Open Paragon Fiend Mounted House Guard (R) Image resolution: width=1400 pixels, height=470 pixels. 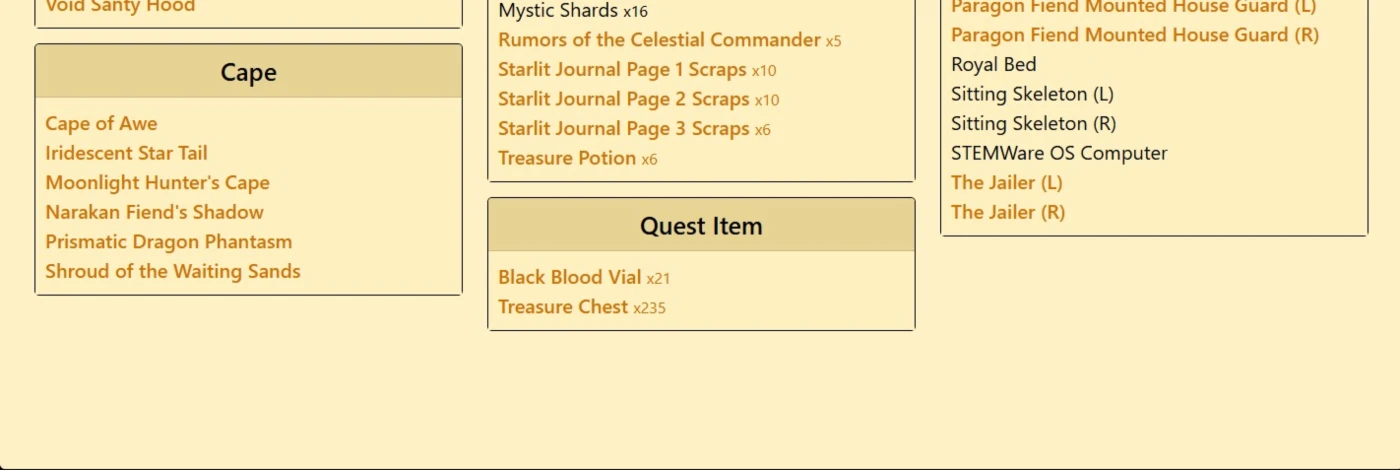pos(1134,35)
